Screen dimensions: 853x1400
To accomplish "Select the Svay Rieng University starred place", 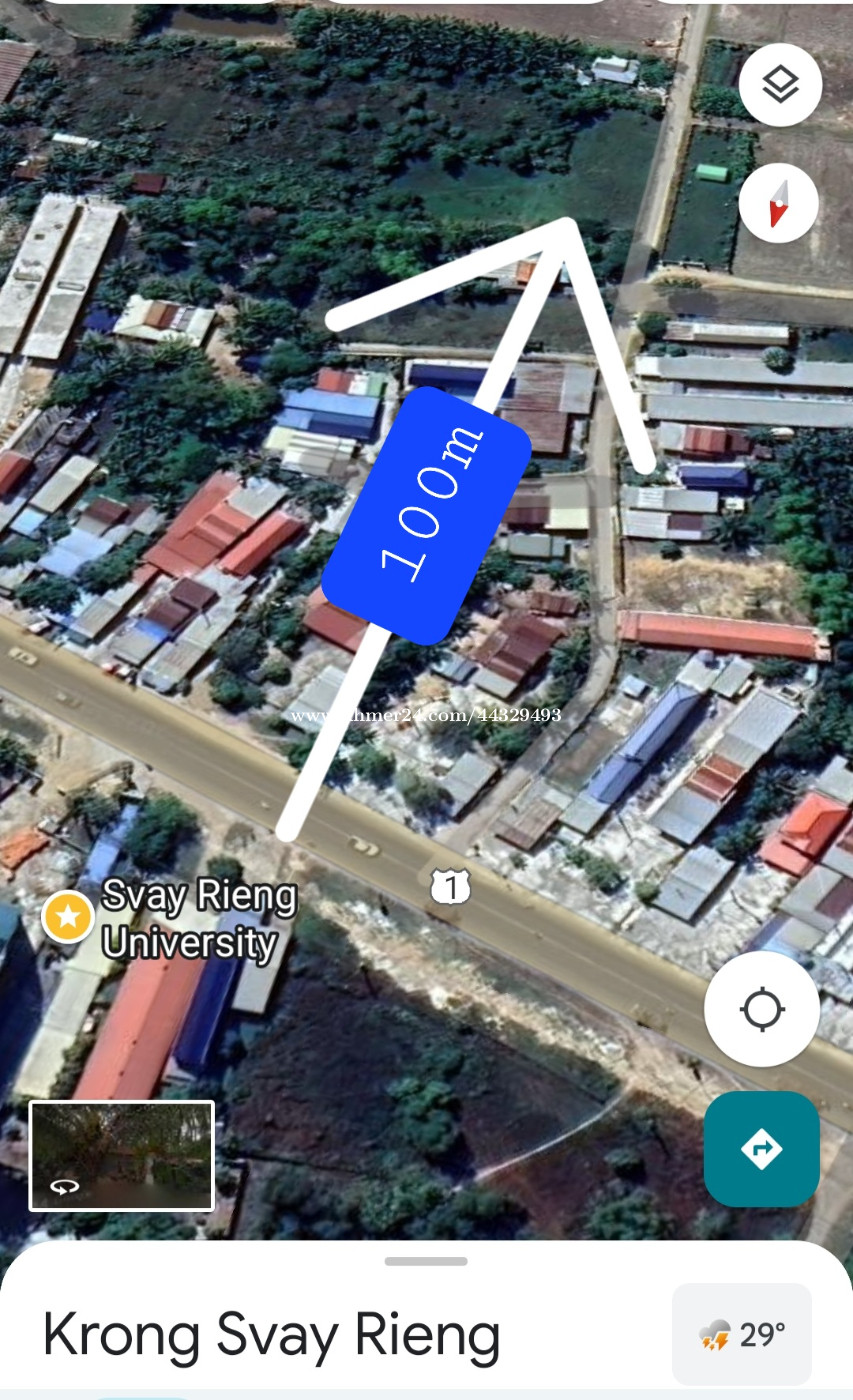I will pyautogui.click(x=68, y=916).
